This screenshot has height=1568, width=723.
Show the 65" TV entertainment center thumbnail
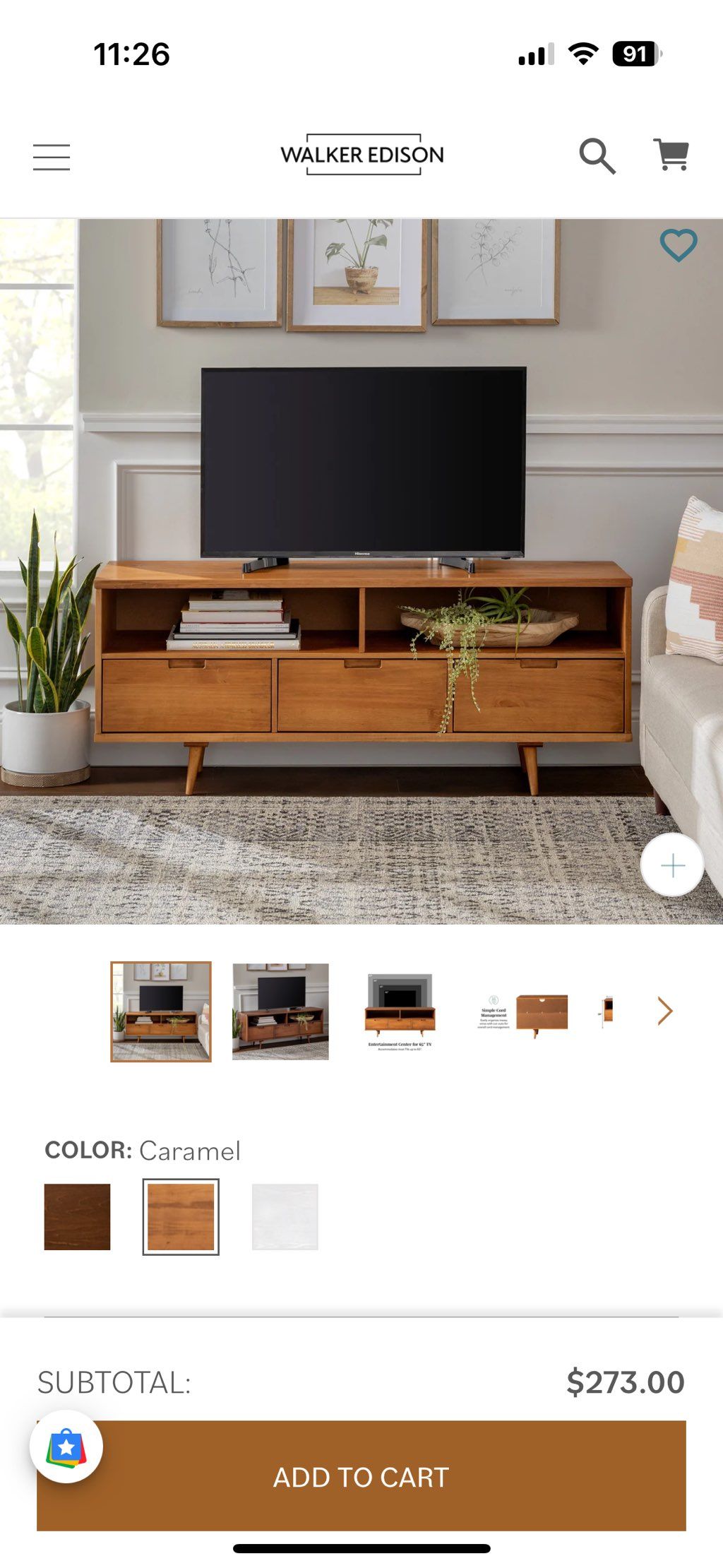400,1011
